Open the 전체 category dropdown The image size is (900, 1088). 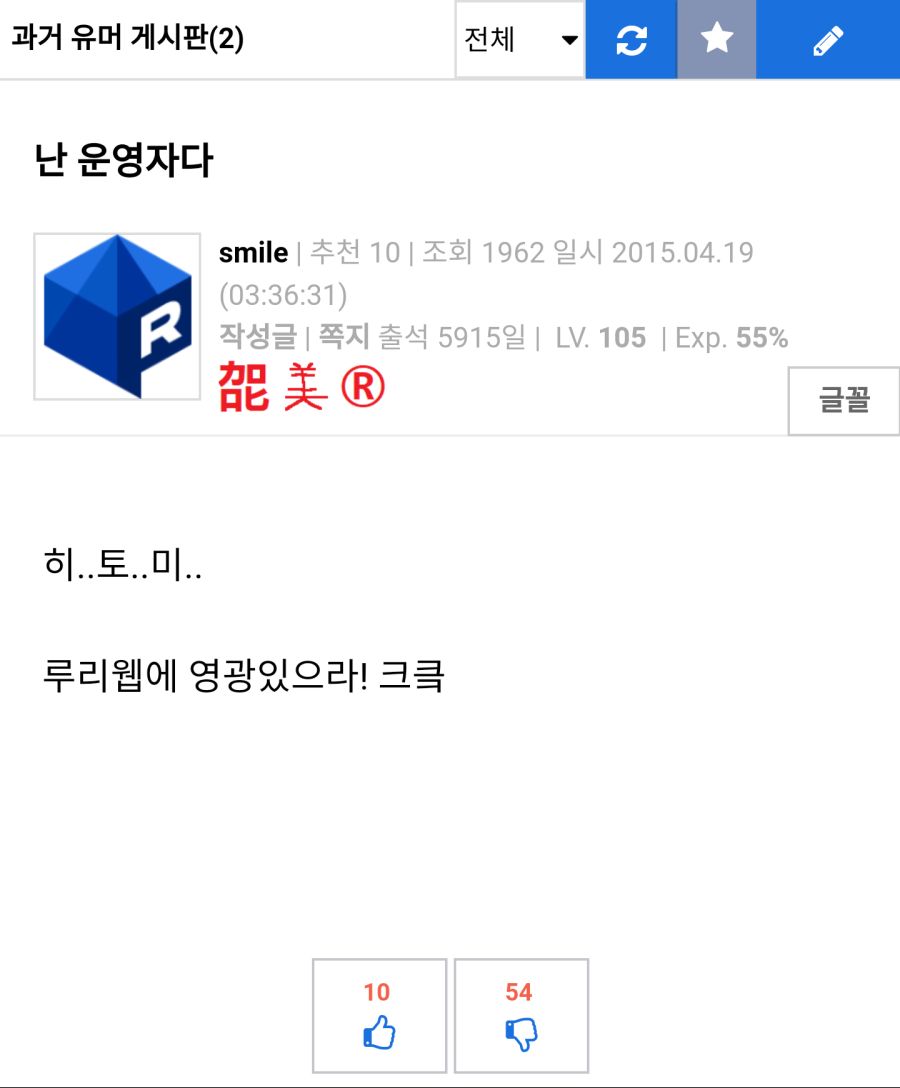point(519,40)
